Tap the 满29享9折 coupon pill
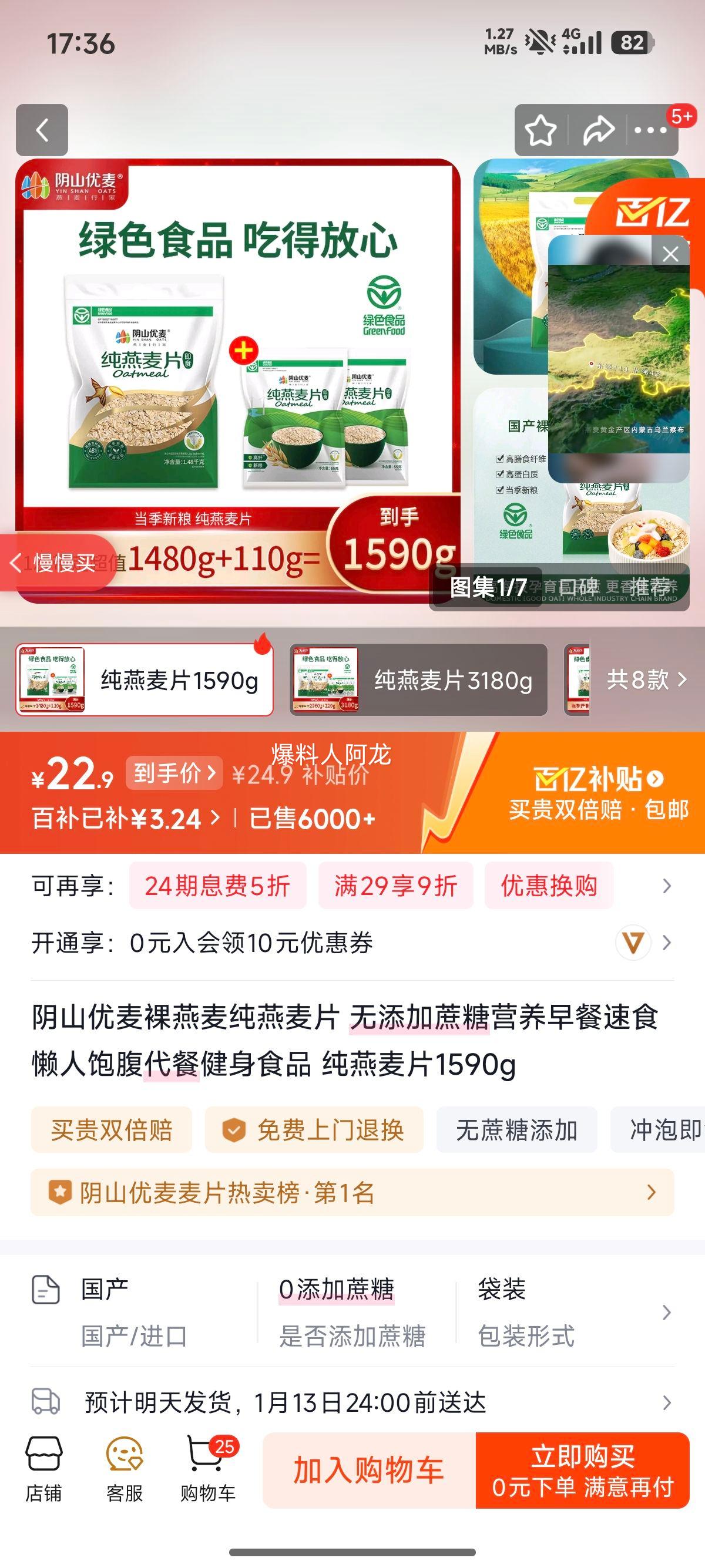Viewport: 705px width, 1568px height. [395, 886]
